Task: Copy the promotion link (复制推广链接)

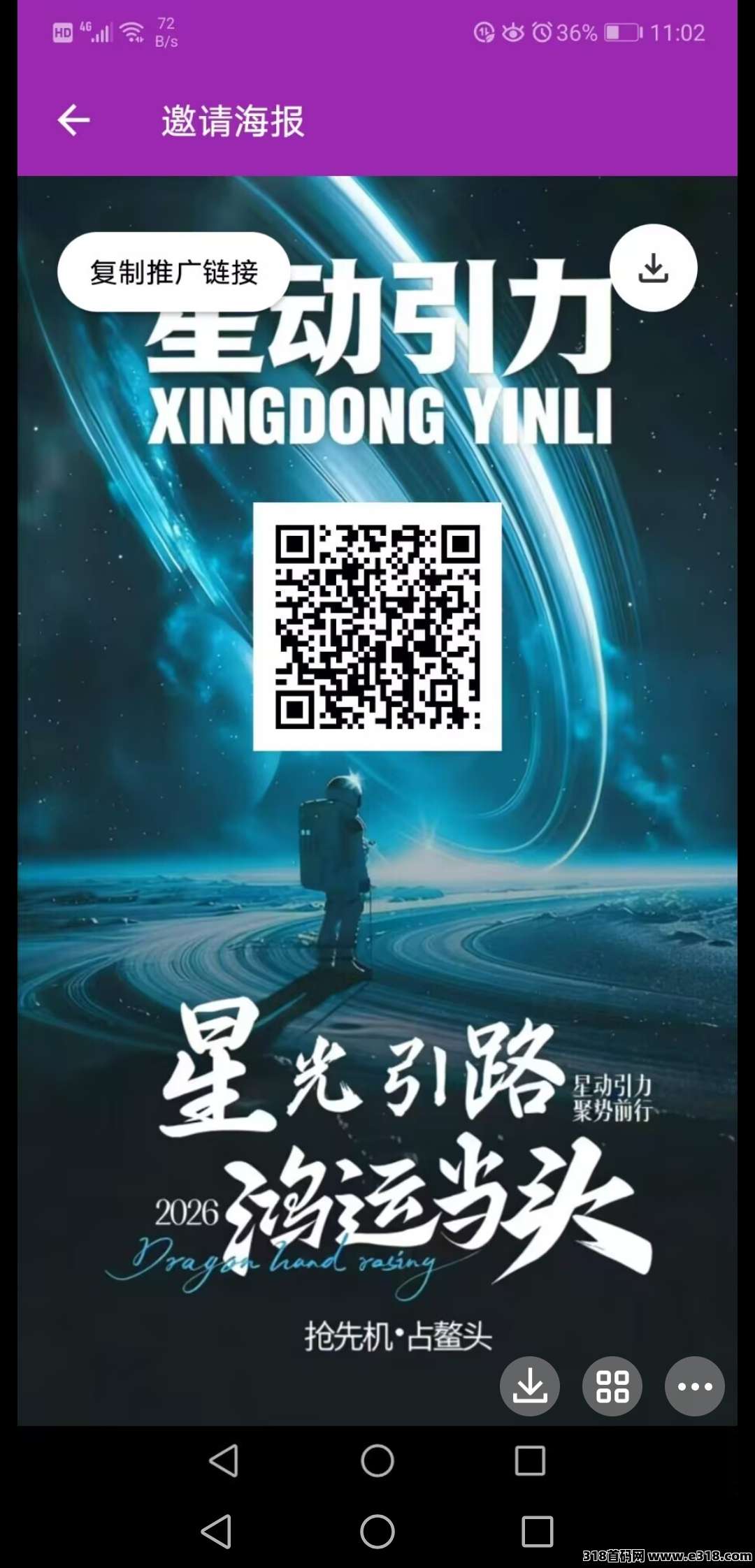Action: coord(173,272)
